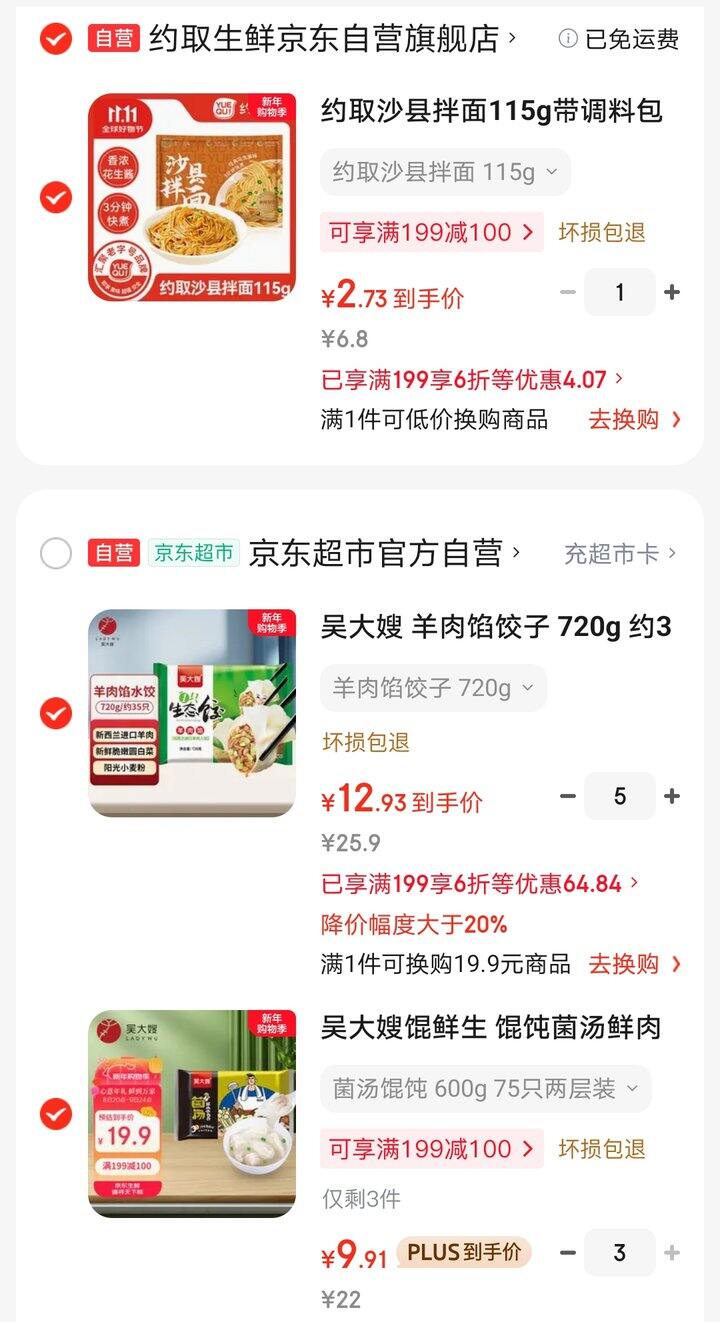Decrease quantity of 菌汤馄饨
Image resolution: width=720 pixels, height=1322 pixels.
[x=567, y=1252]
